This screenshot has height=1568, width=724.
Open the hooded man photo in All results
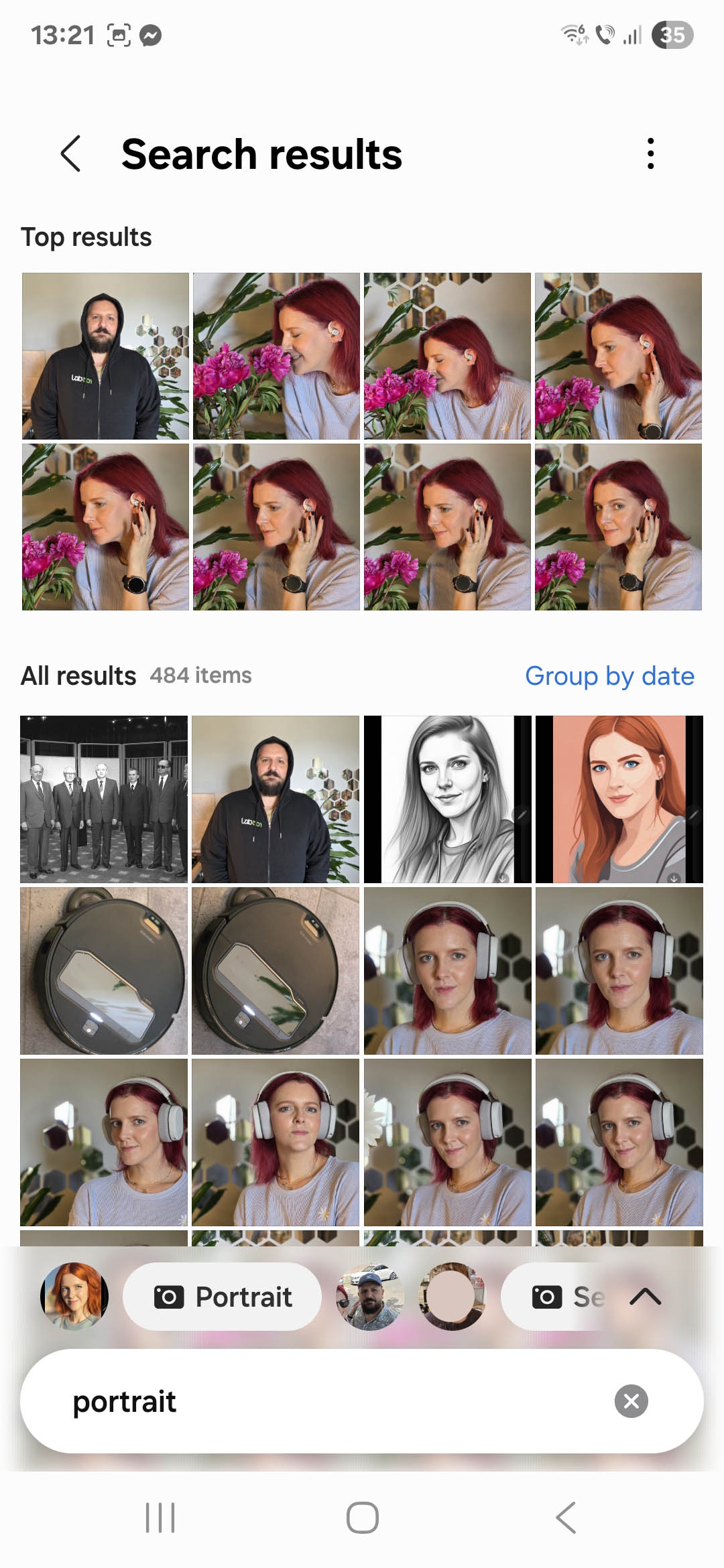[x=276, y=799]
